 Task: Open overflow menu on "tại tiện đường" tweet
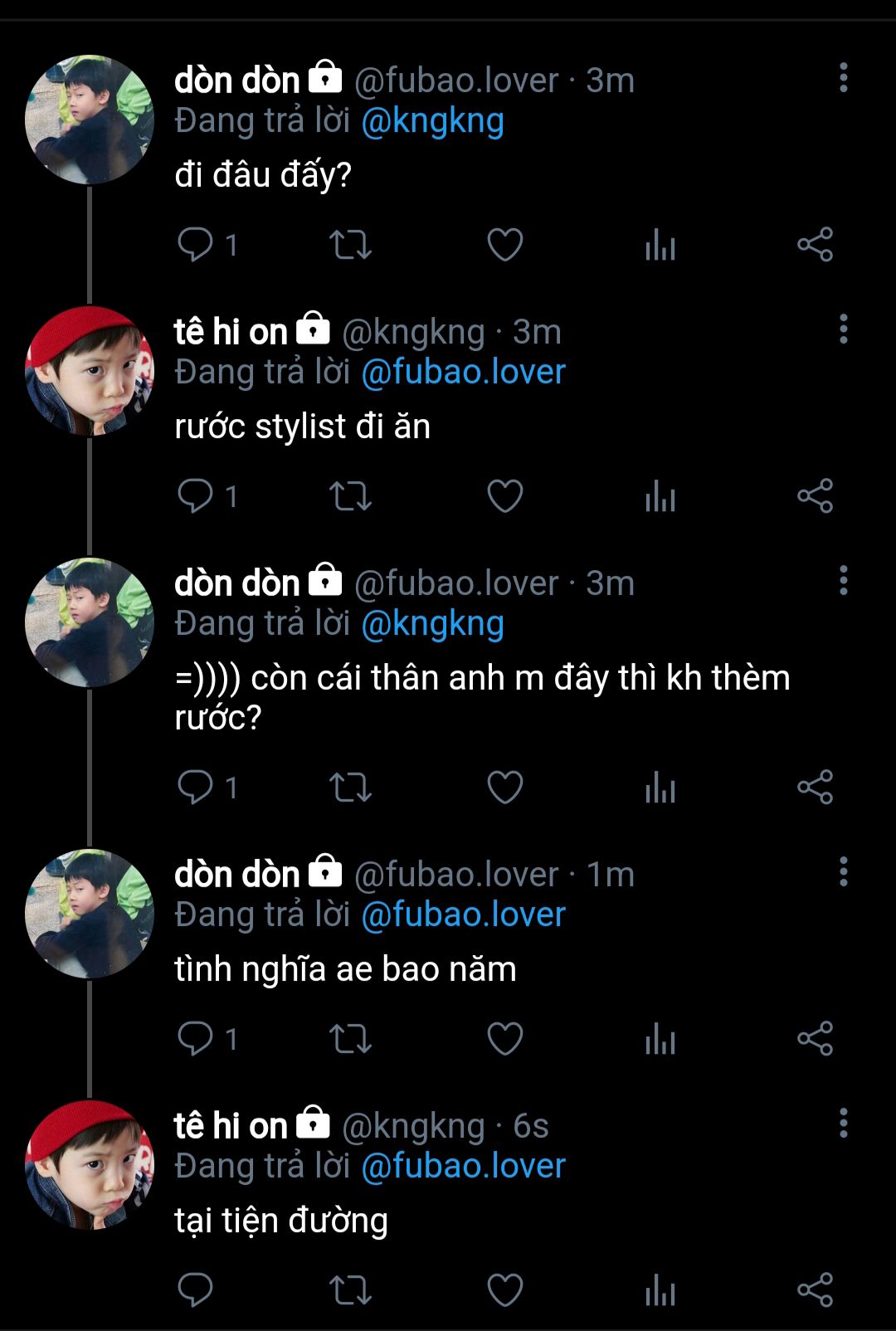843,1124
